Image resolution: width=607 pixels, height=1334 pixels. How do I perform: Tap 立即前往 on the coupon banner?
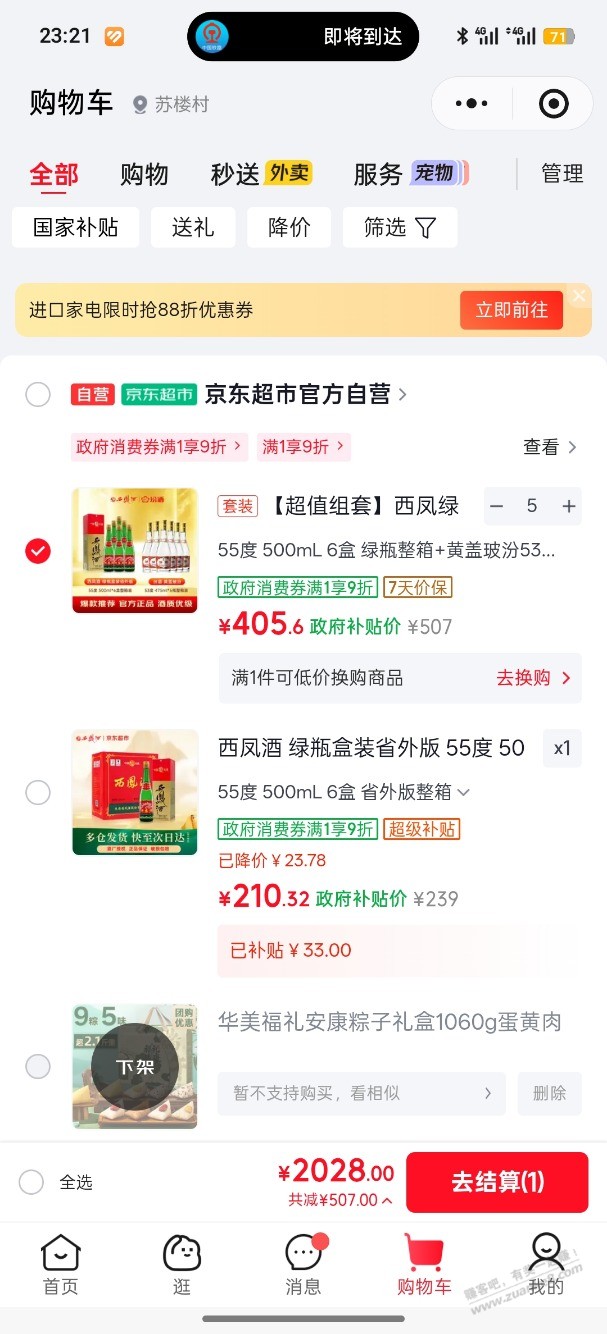[x=511, y=310]
